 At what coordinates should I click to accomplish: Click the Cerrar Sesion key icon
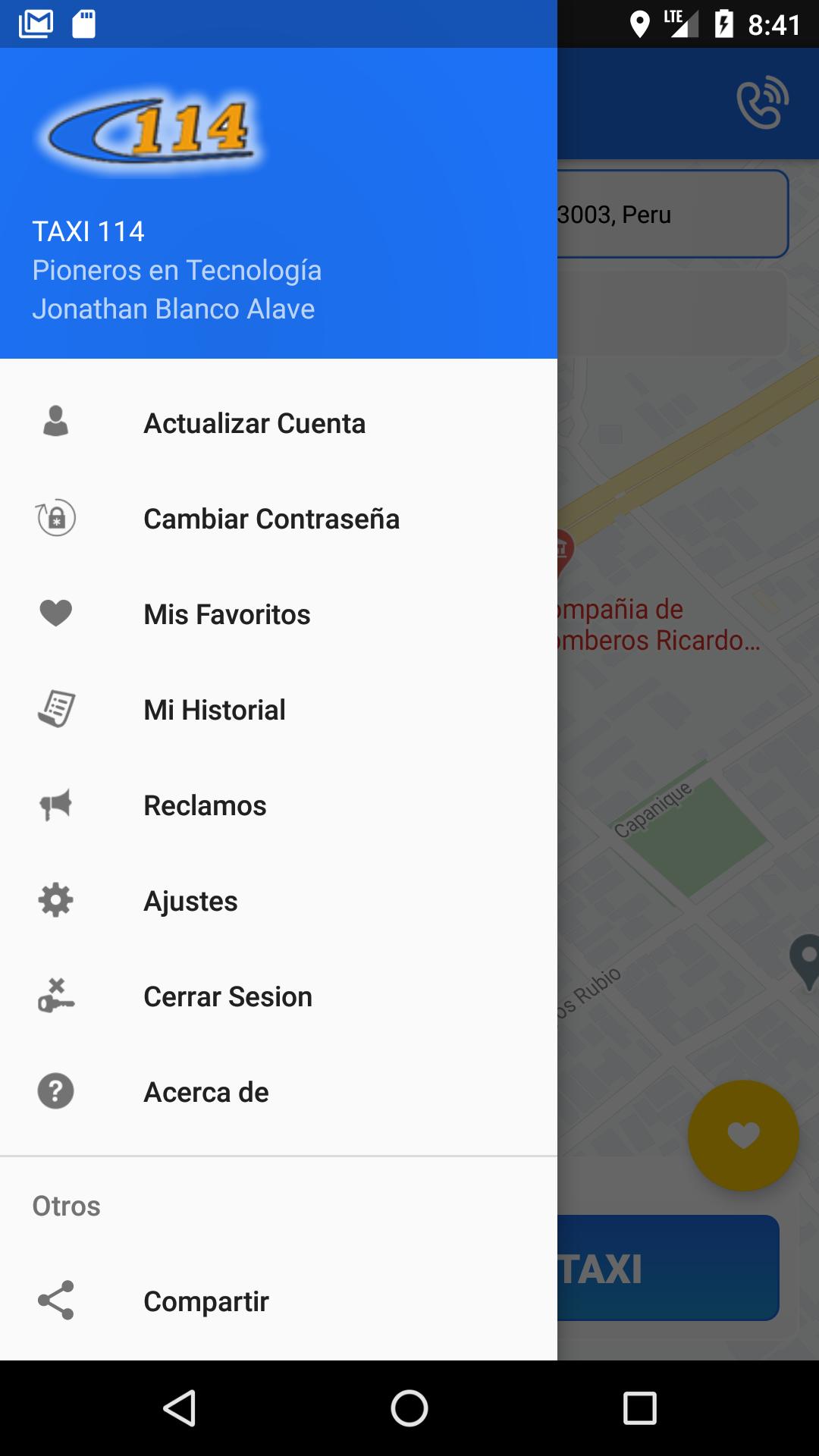(x=55, y=996)
